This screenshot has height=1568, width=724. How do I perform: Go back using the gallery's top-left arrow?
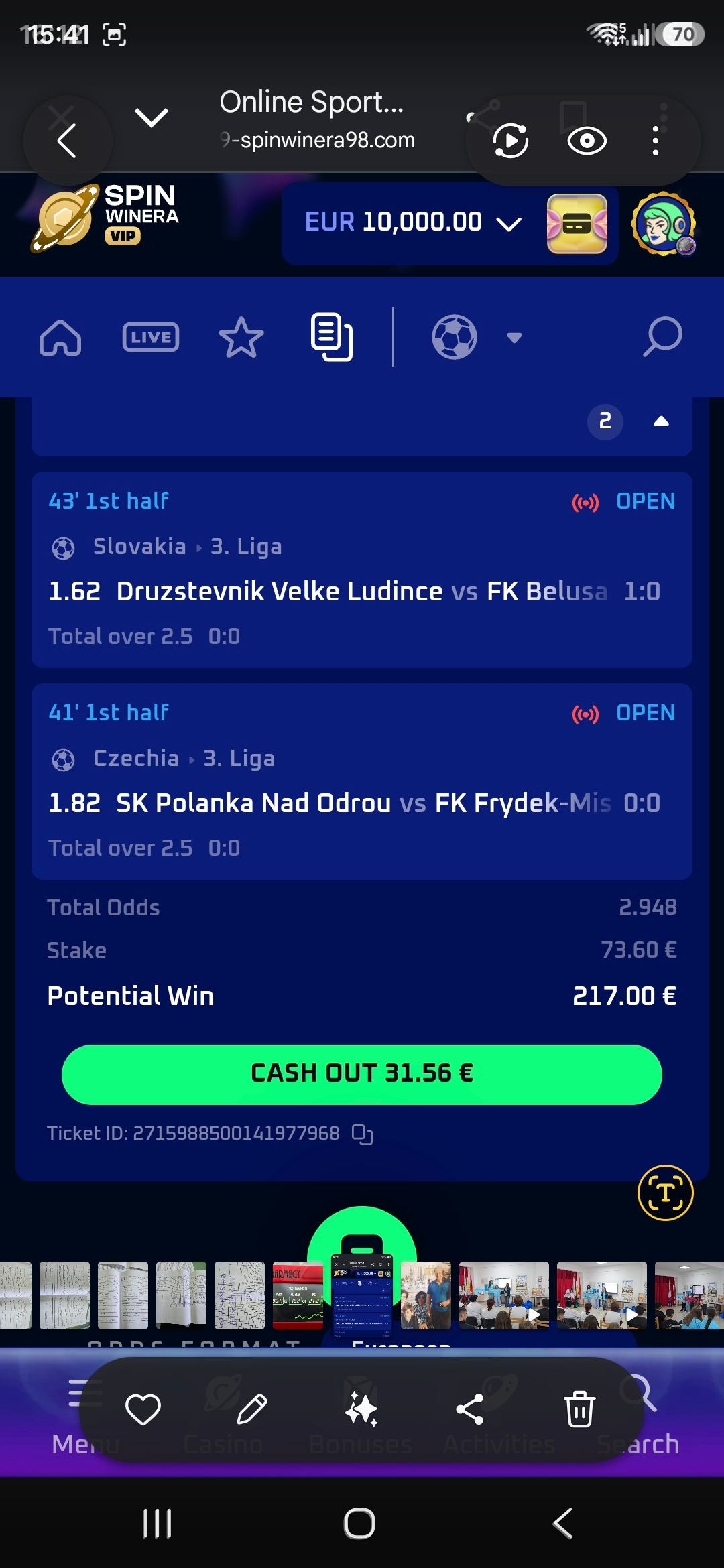click(x=66, y=141)
